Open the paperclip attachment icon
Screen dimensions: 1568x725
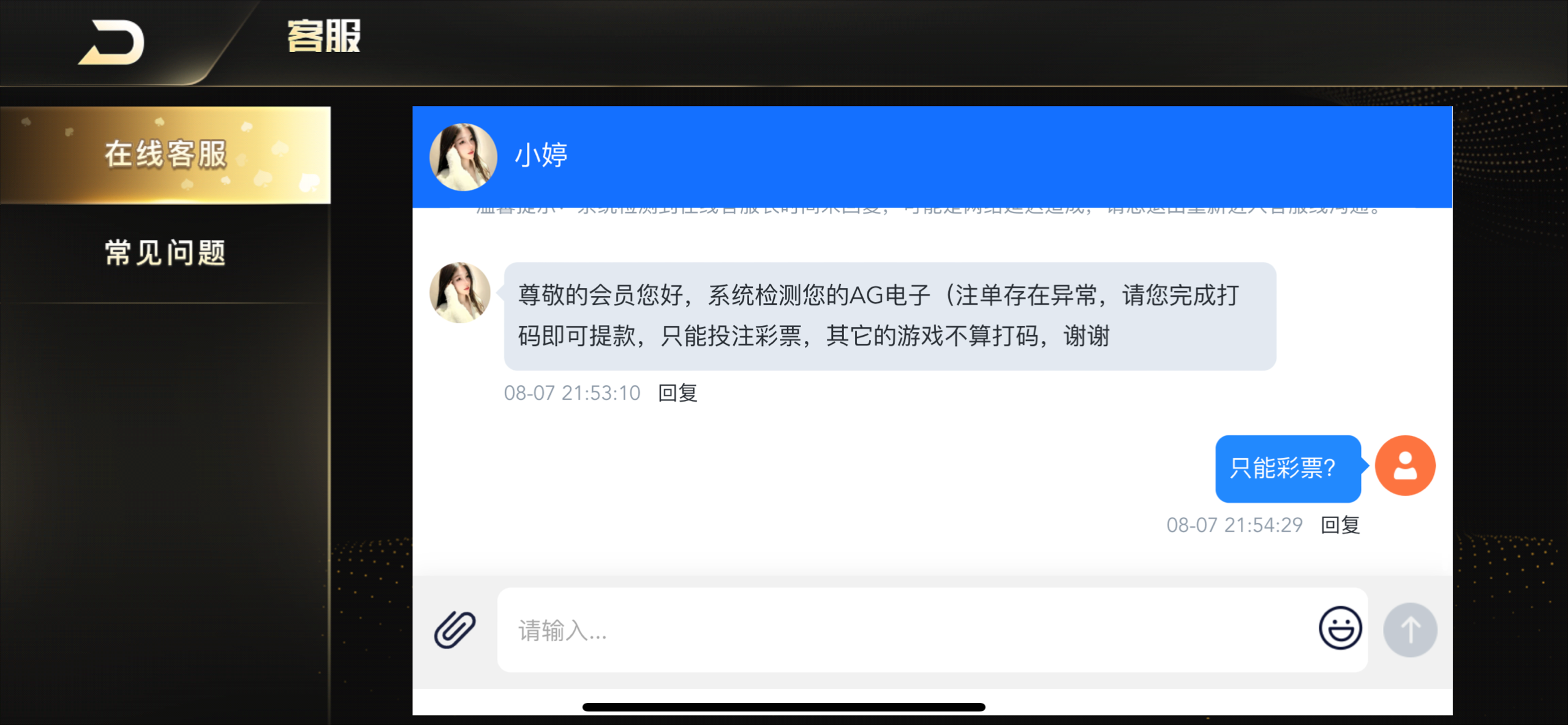pos(455,629)
